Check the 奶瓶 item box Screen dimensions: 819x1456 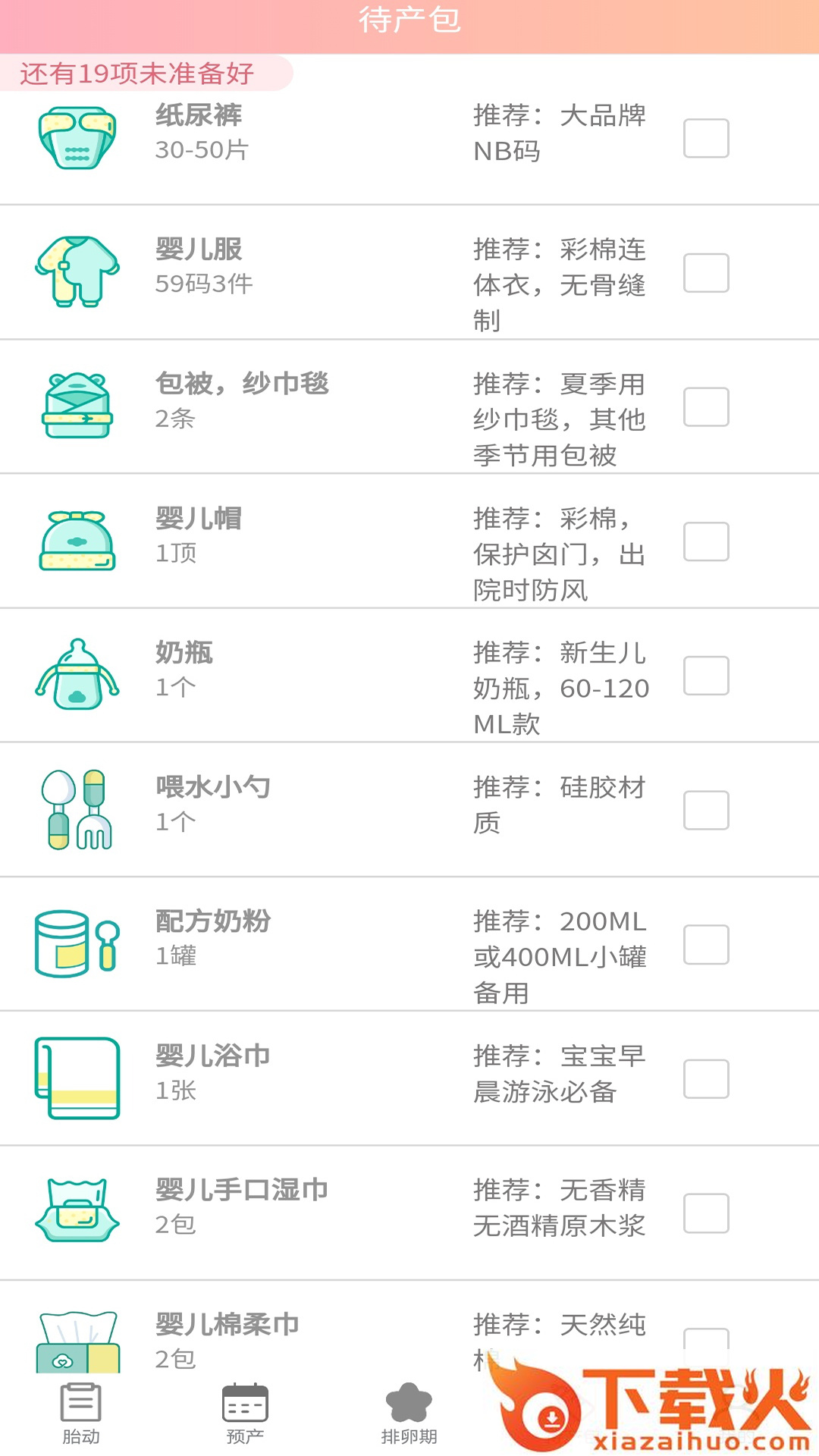coord(706,676)
